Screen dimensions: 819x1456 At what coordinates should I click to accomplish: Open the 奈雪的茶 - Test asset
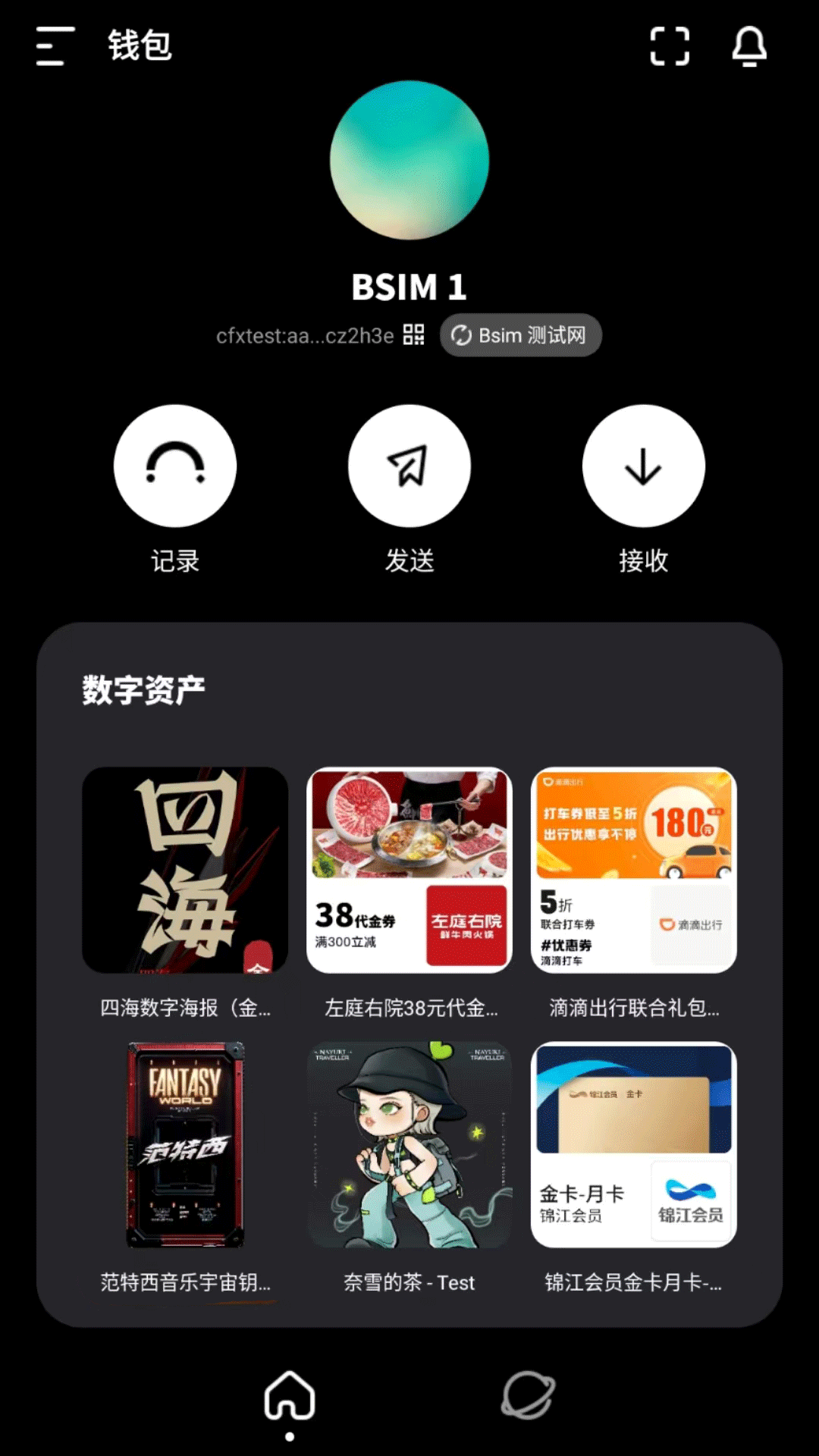click(409, 1144)
